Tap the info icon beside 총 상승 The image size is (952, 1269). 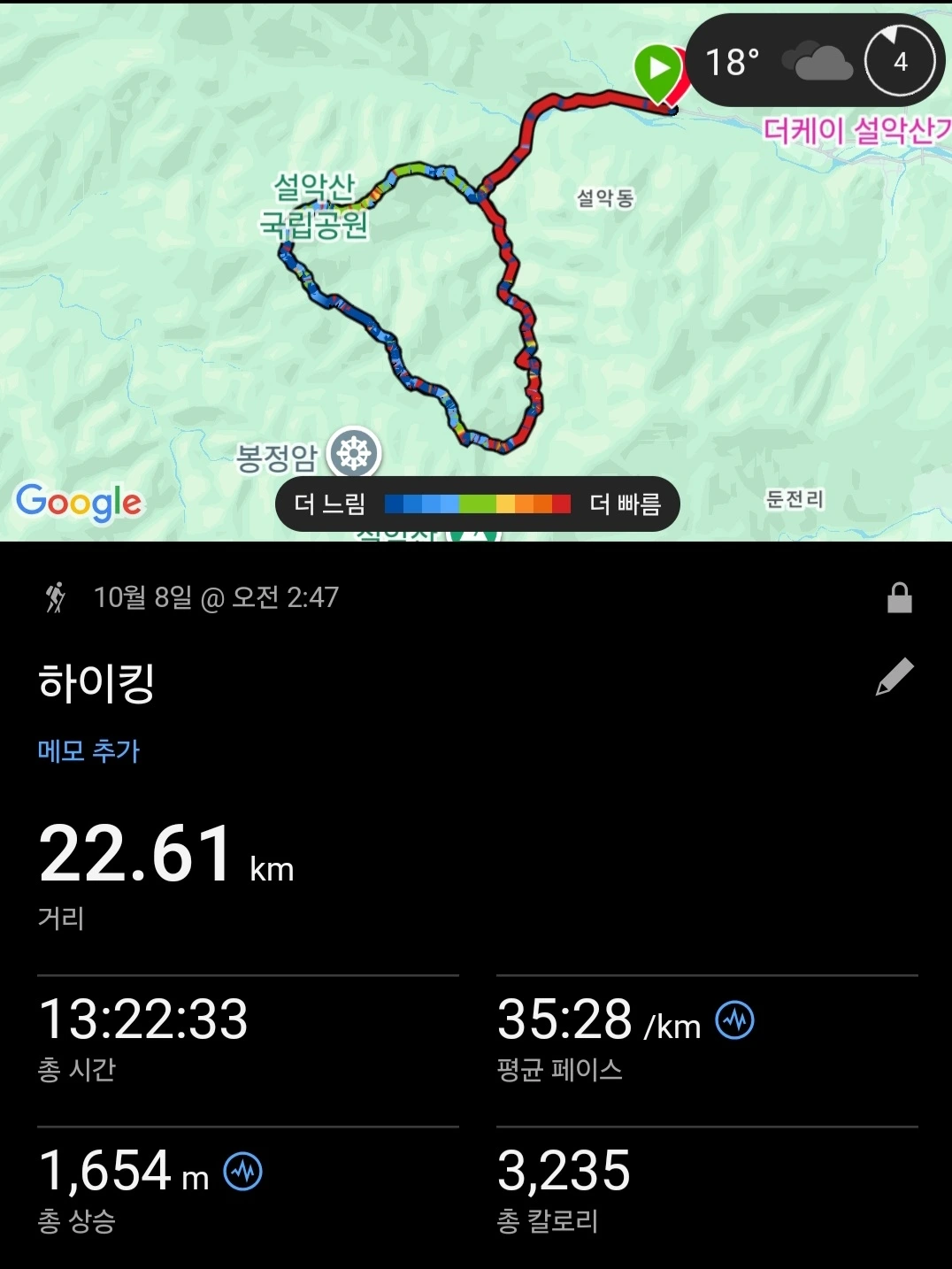pos(242,1172)
